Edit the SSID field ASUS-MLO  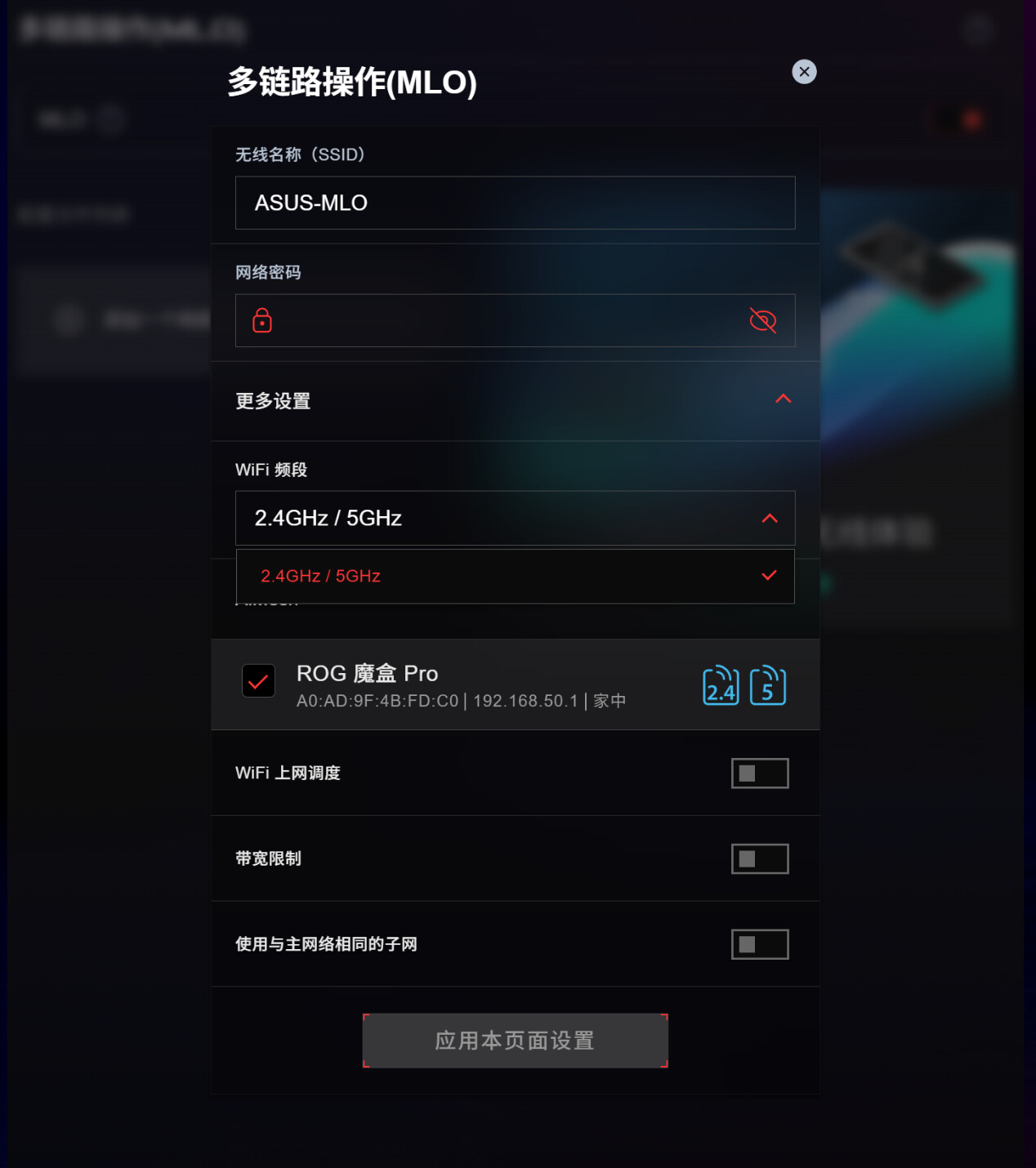pos(515,203)
